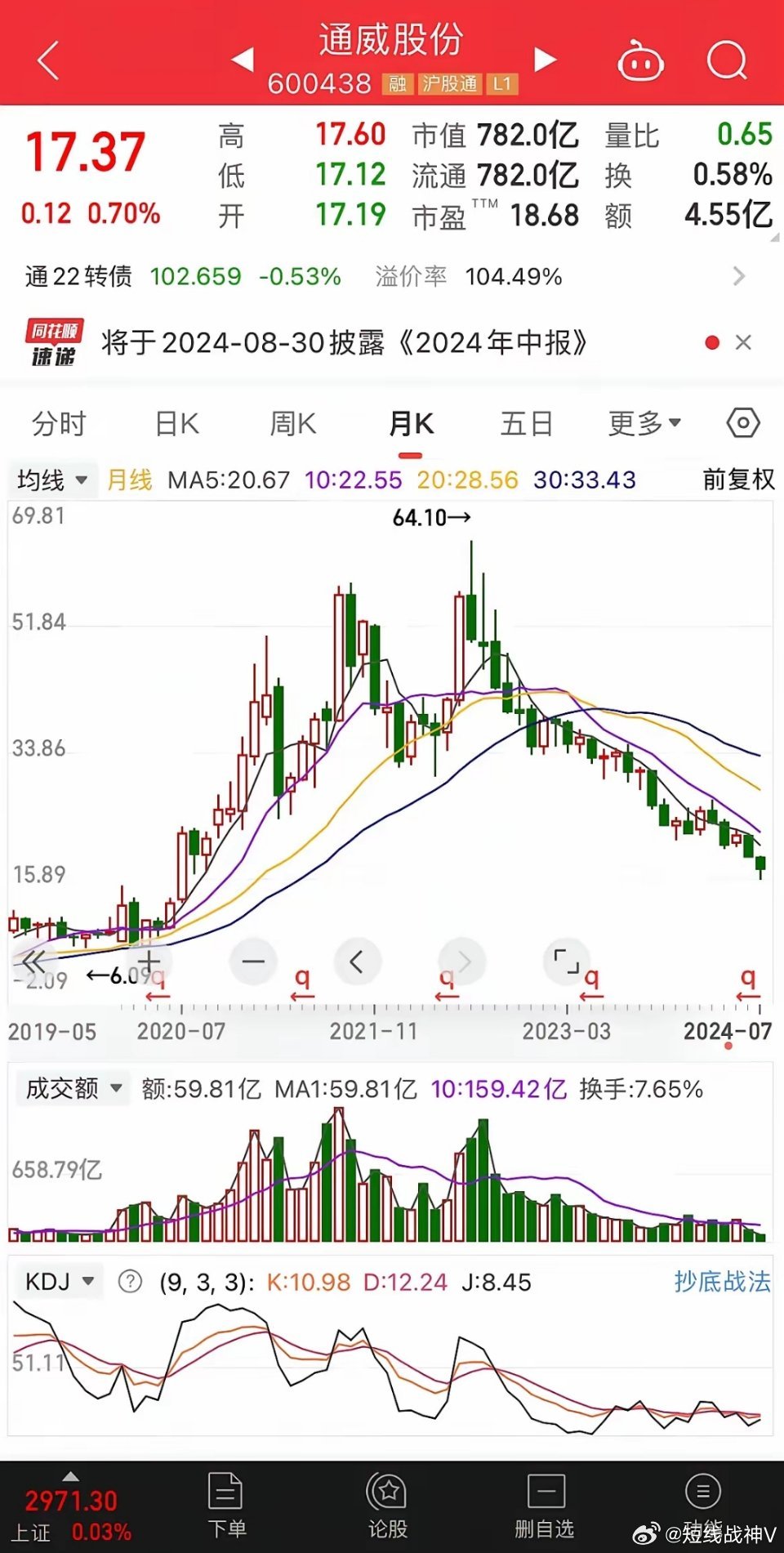Expand chart to fullscreen

(566, 962)
